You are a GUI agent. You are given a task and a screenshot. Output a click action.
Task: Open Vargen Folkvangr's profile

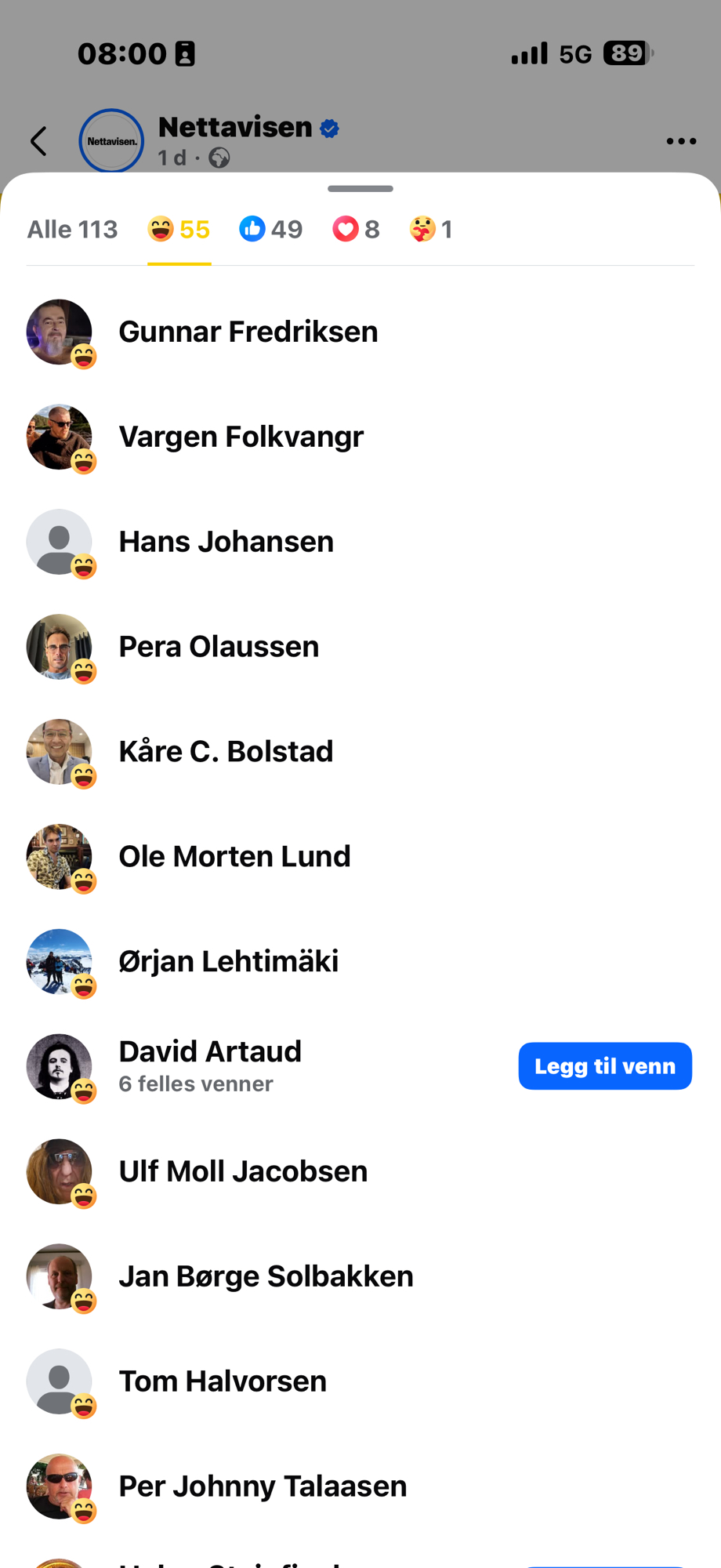[241, 437]
